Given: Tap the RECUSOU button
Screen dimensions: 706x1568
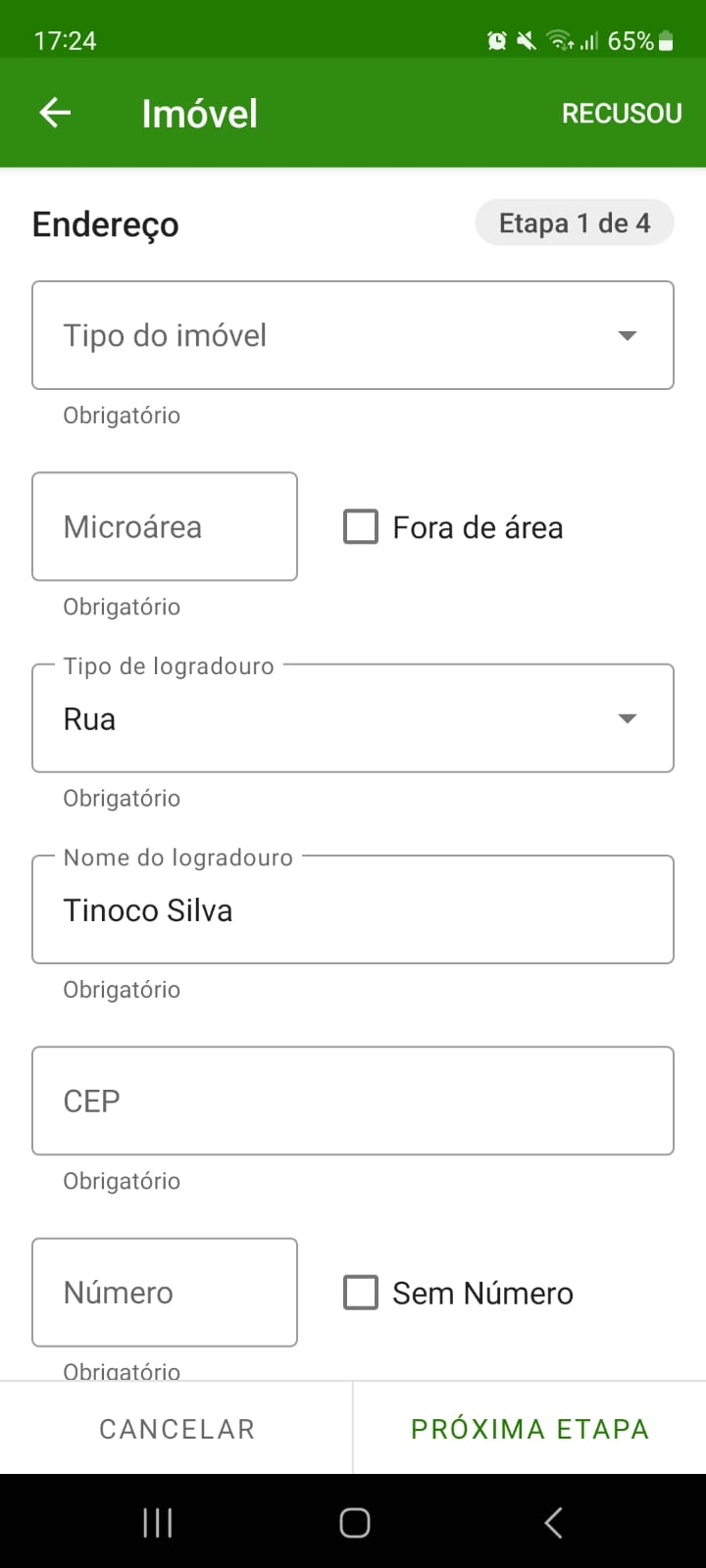Looking at the screenshot, I should click(622, 114).
